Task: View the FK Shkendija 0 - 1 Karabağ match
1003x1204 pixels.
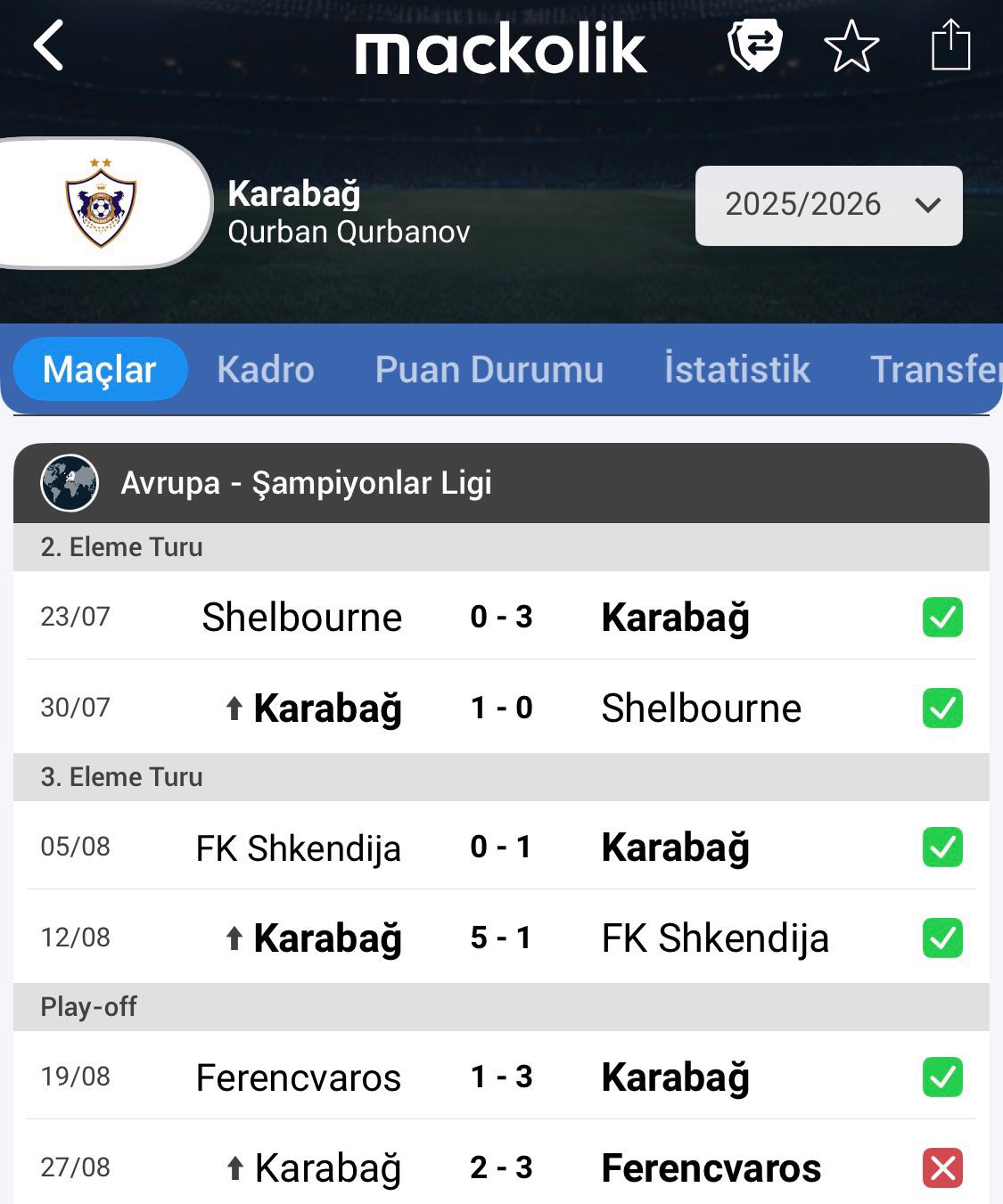Action: pos(501,847)
